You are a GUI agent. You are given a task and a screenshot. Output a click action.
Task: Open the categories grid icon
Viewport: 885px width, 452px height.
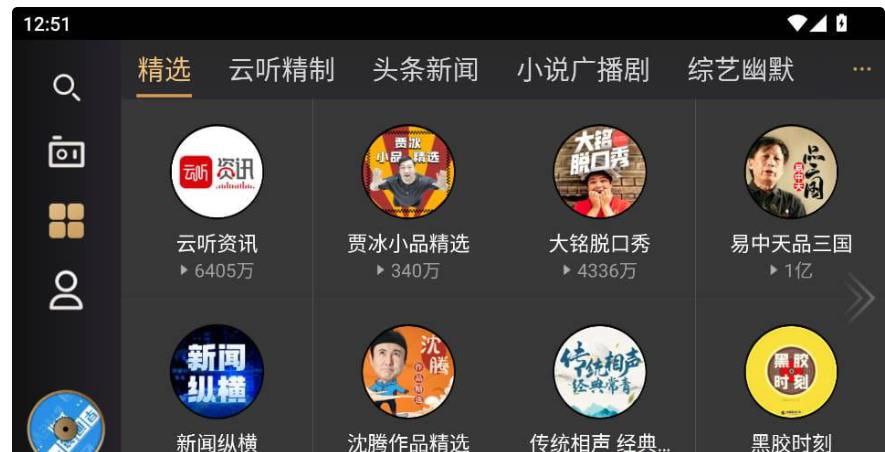pos(66,221)
